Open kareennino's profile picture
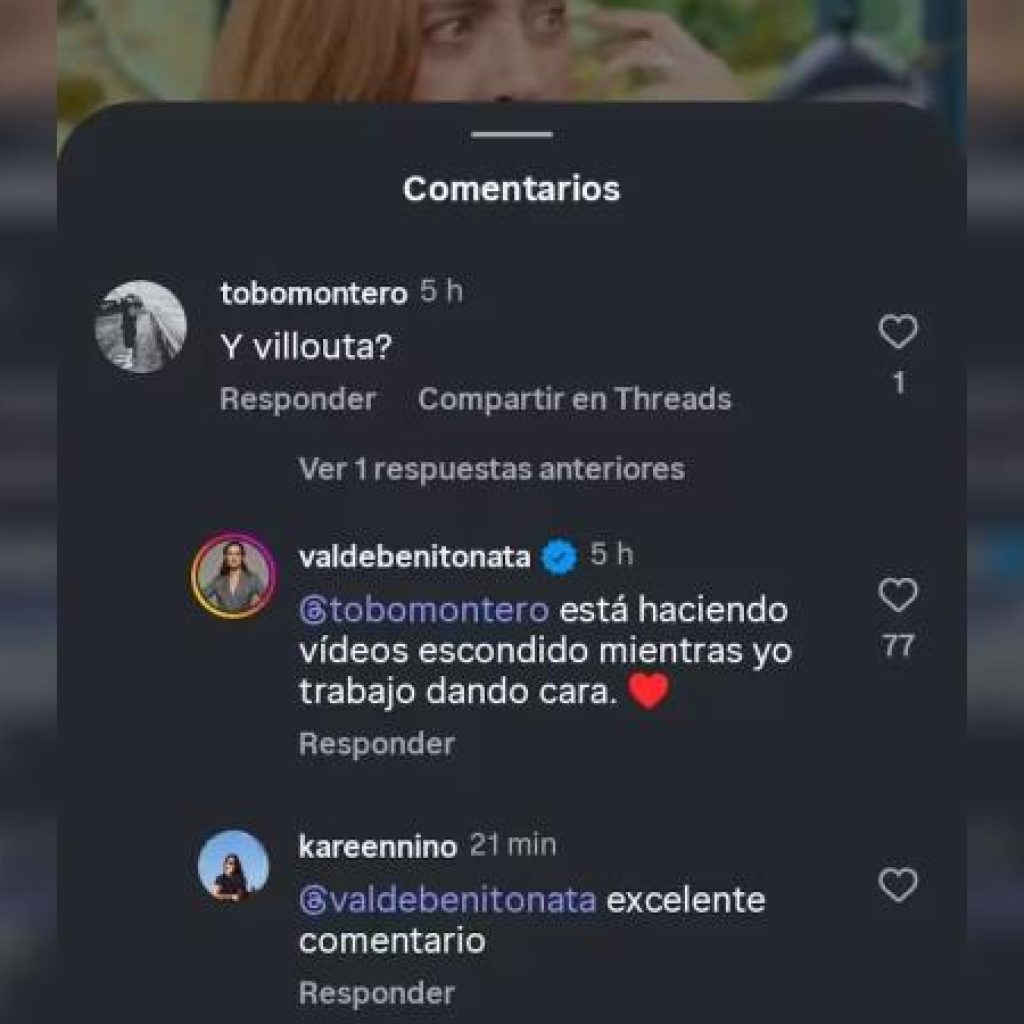 (x=233, y=864)
